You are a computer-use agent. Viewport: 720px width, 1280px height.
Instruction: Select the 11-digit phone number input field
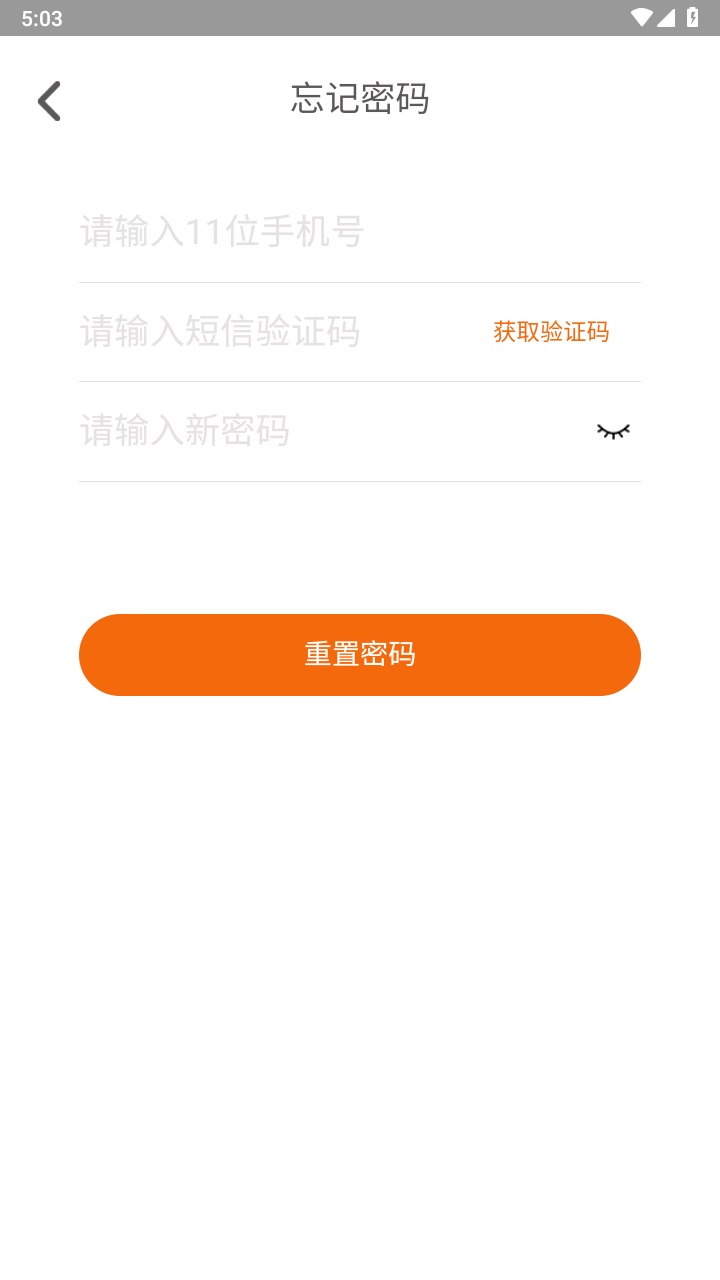[300, 232]
